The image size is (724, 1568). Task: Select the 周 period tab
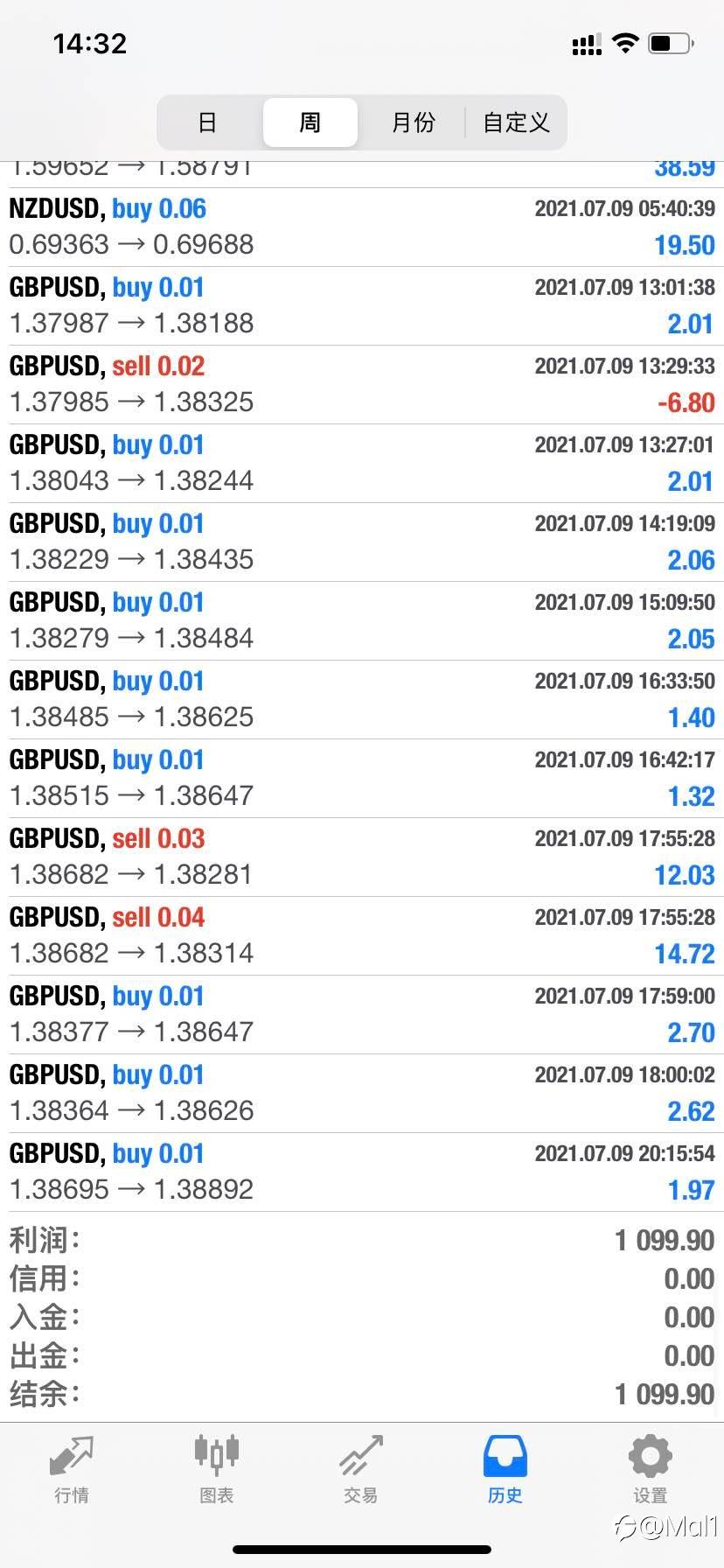click(x=310, y=122)
